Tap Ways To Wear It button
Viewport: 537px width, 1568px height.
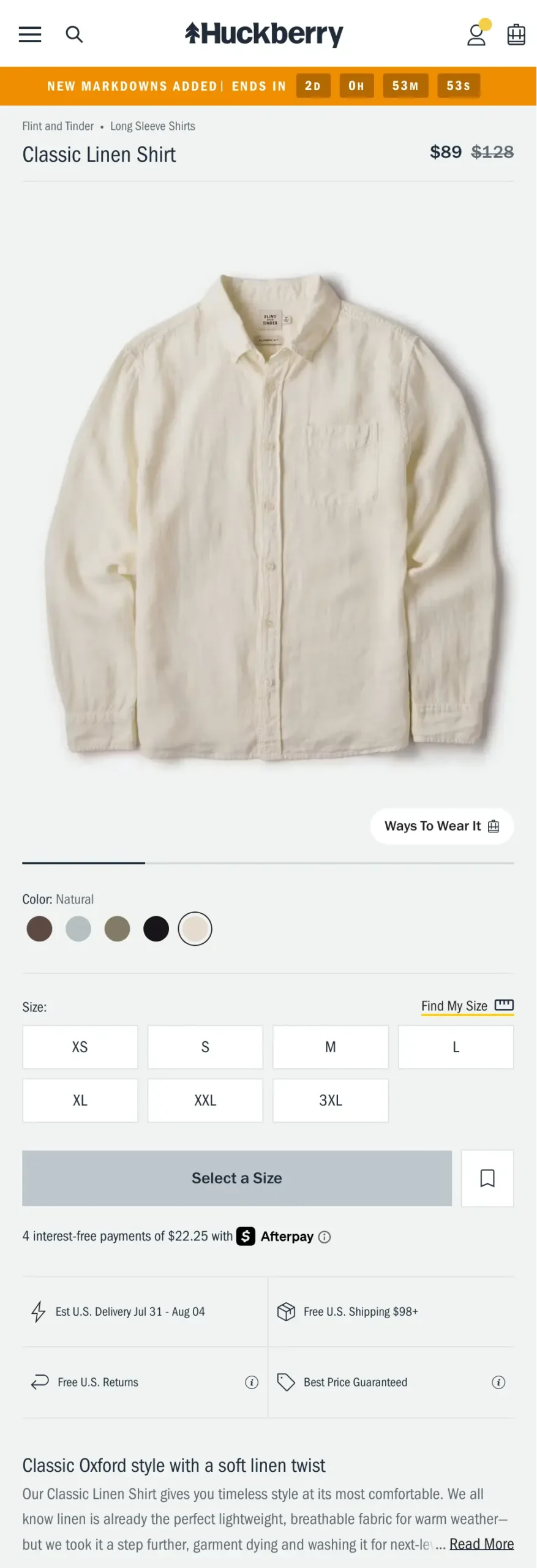click(x=441, y=826)
